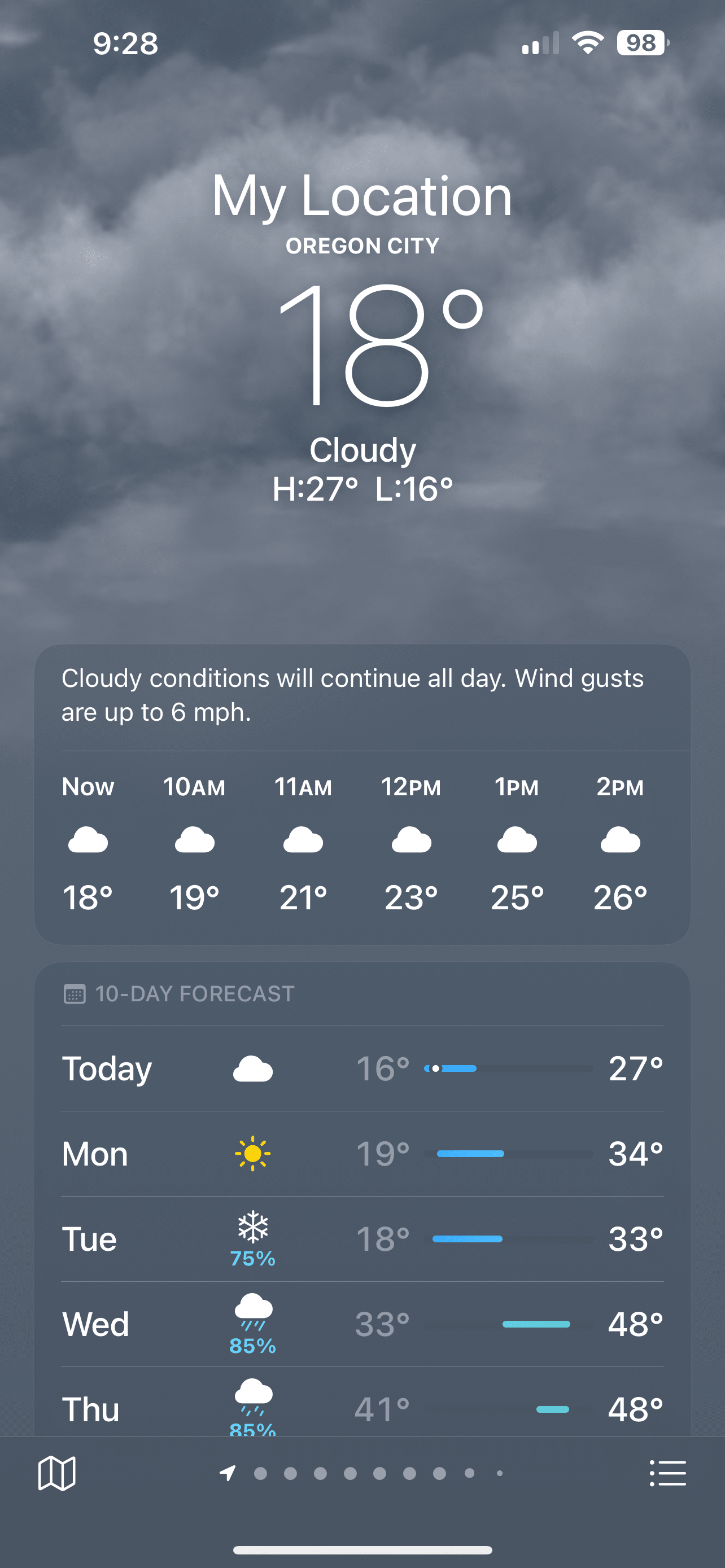Open Thu forecast row

[362, 1407]
